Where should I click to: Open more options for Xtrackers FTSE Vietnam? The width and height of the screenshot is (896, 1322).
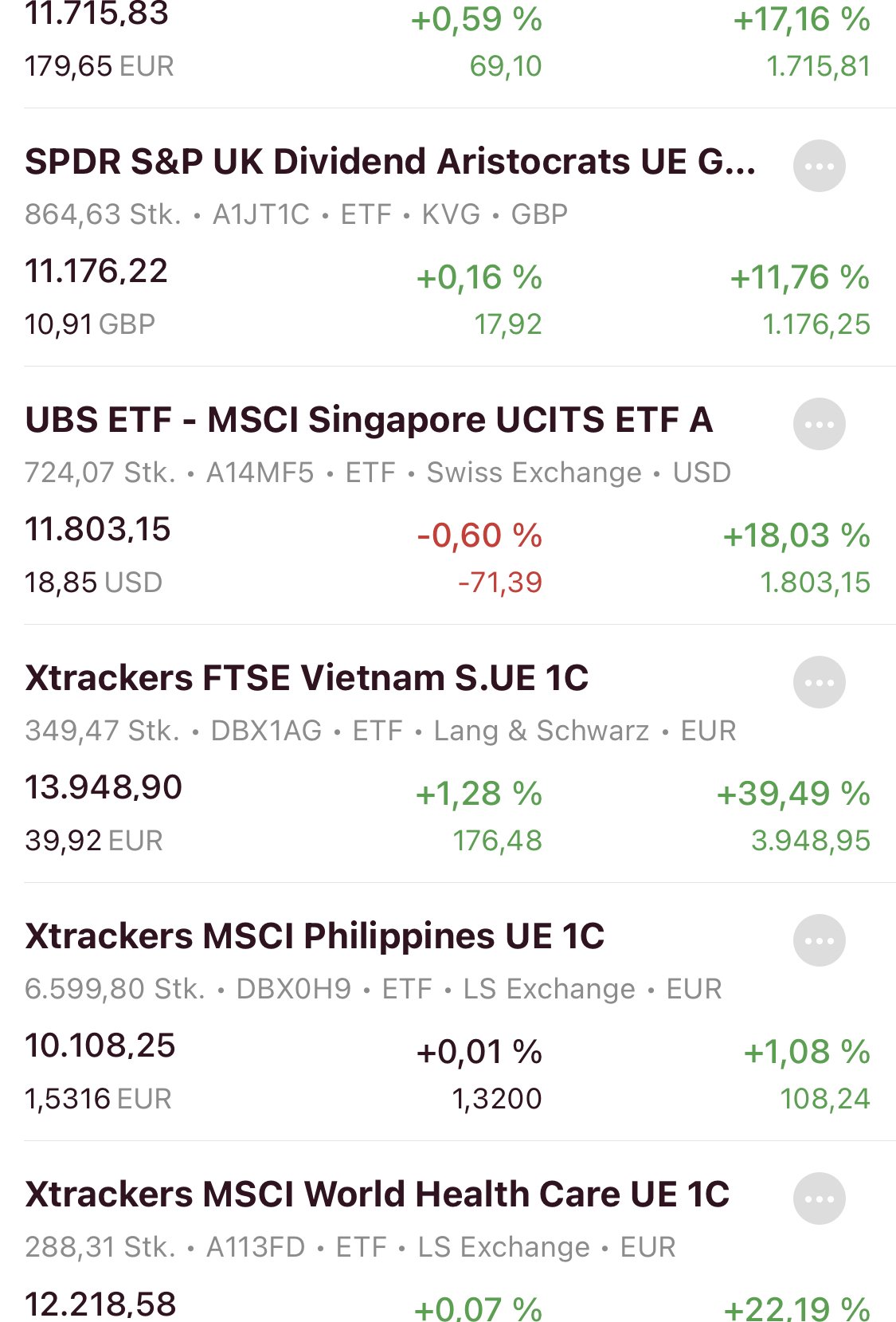(819, 682)
